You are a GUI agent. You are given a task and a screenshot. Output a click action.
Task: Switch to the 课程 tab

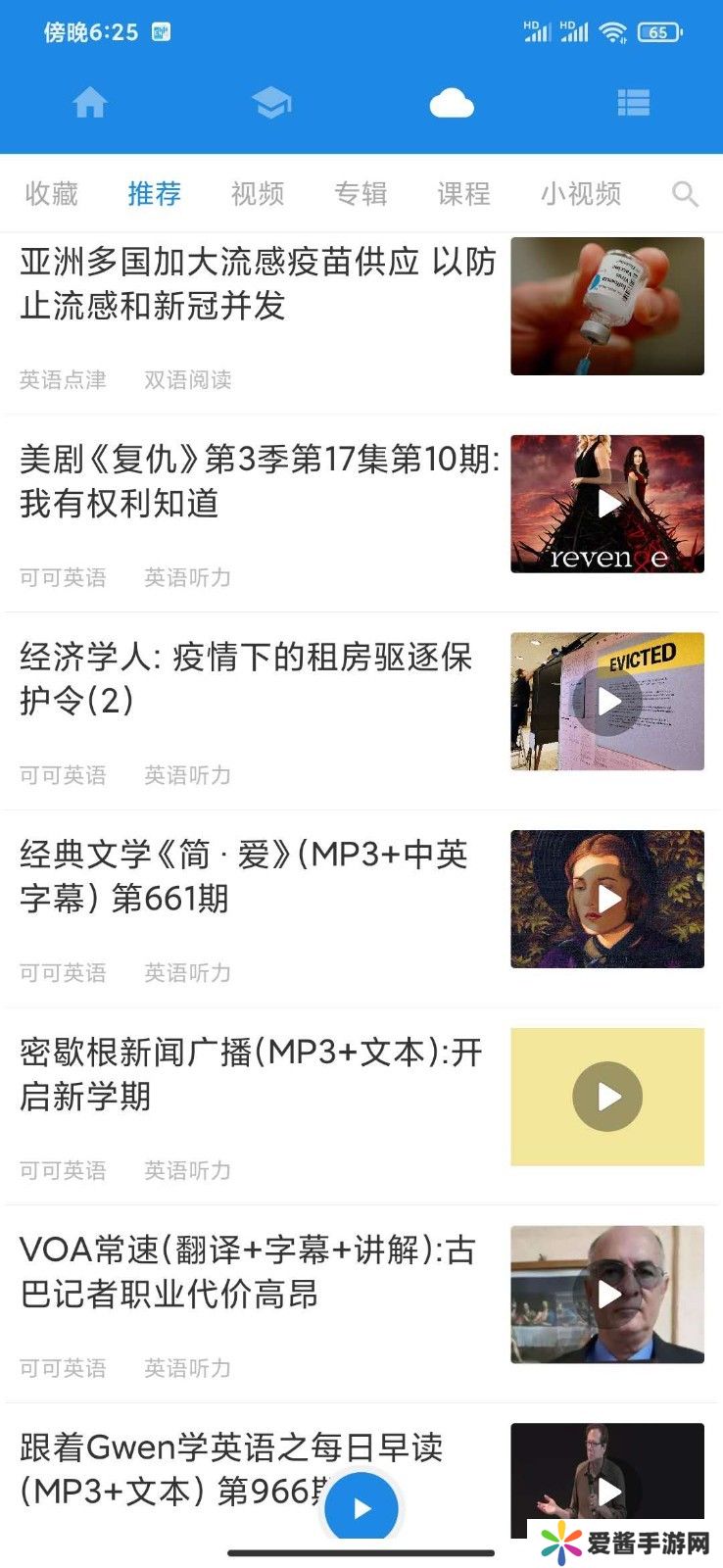463,193
